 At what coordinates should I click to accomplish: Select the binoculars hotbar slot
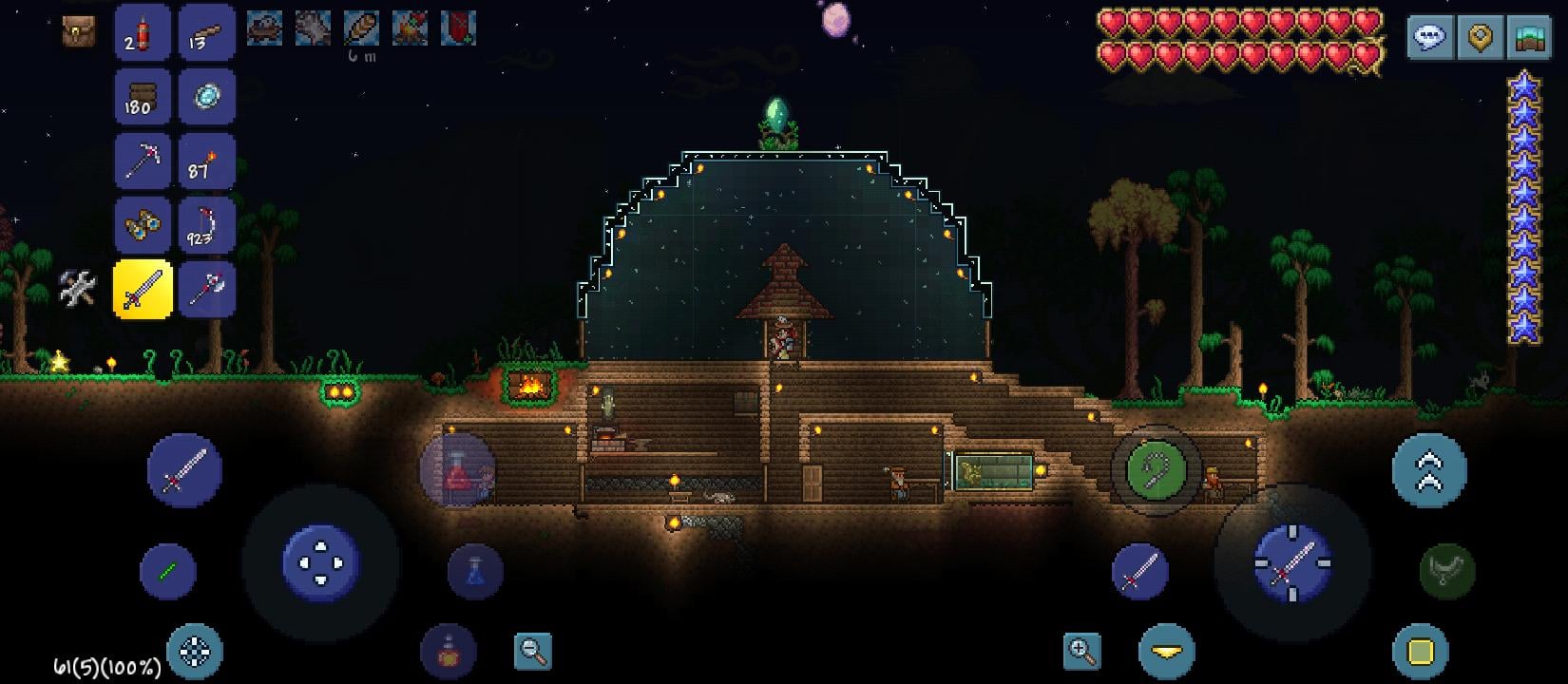(143, 225)
